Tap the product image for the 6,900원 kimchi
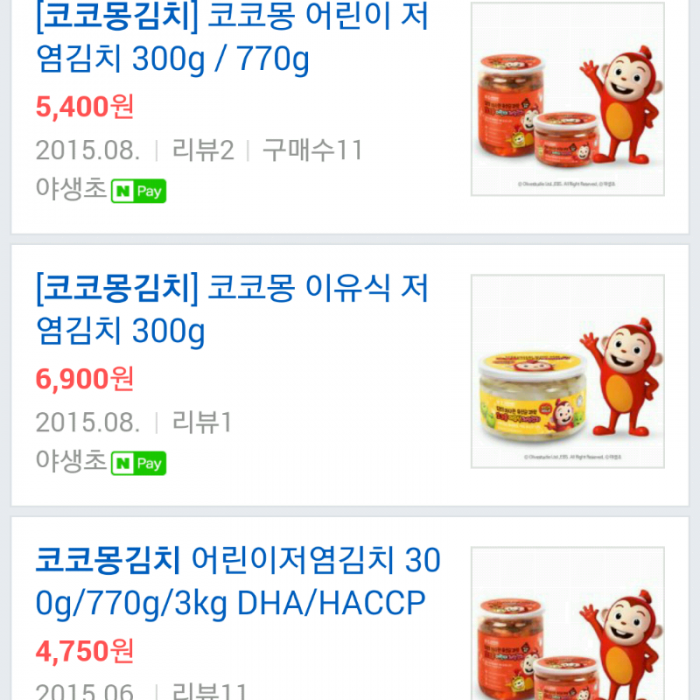700x700 pixels. 567,371
